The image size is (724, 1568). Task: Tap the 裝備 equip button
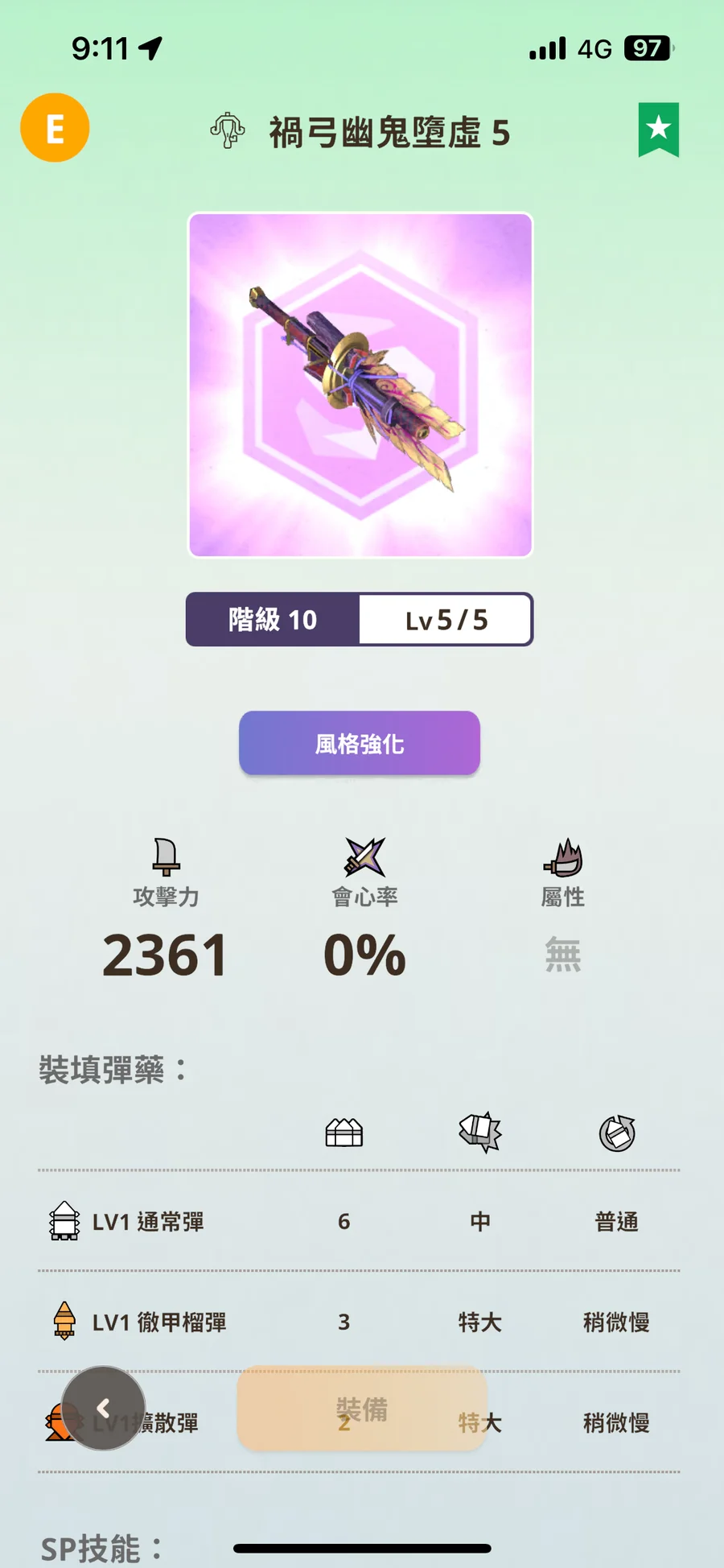(x=362, y=1409)
